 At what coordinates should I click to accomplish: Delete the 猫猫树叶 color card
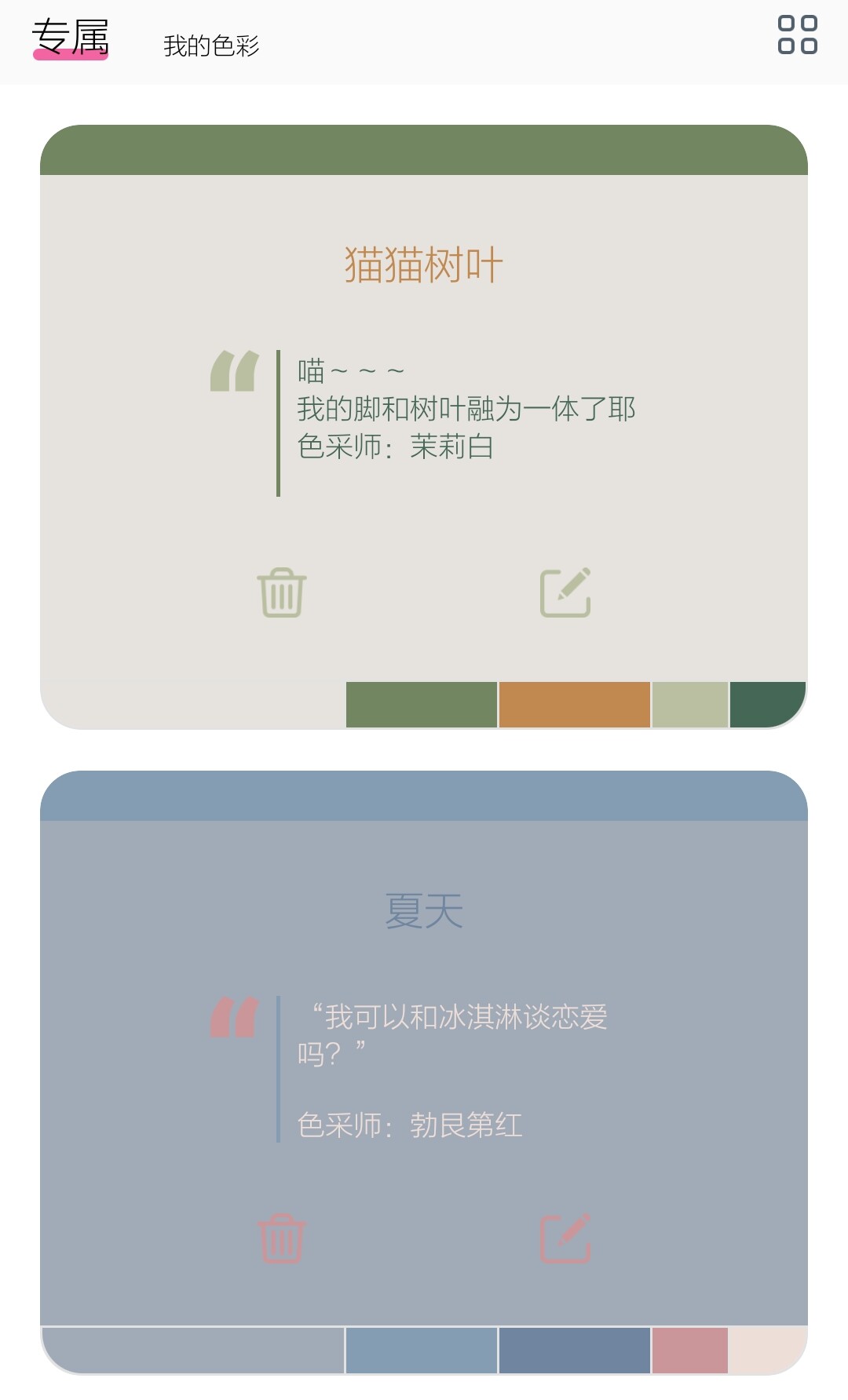(x=282, y=592)
